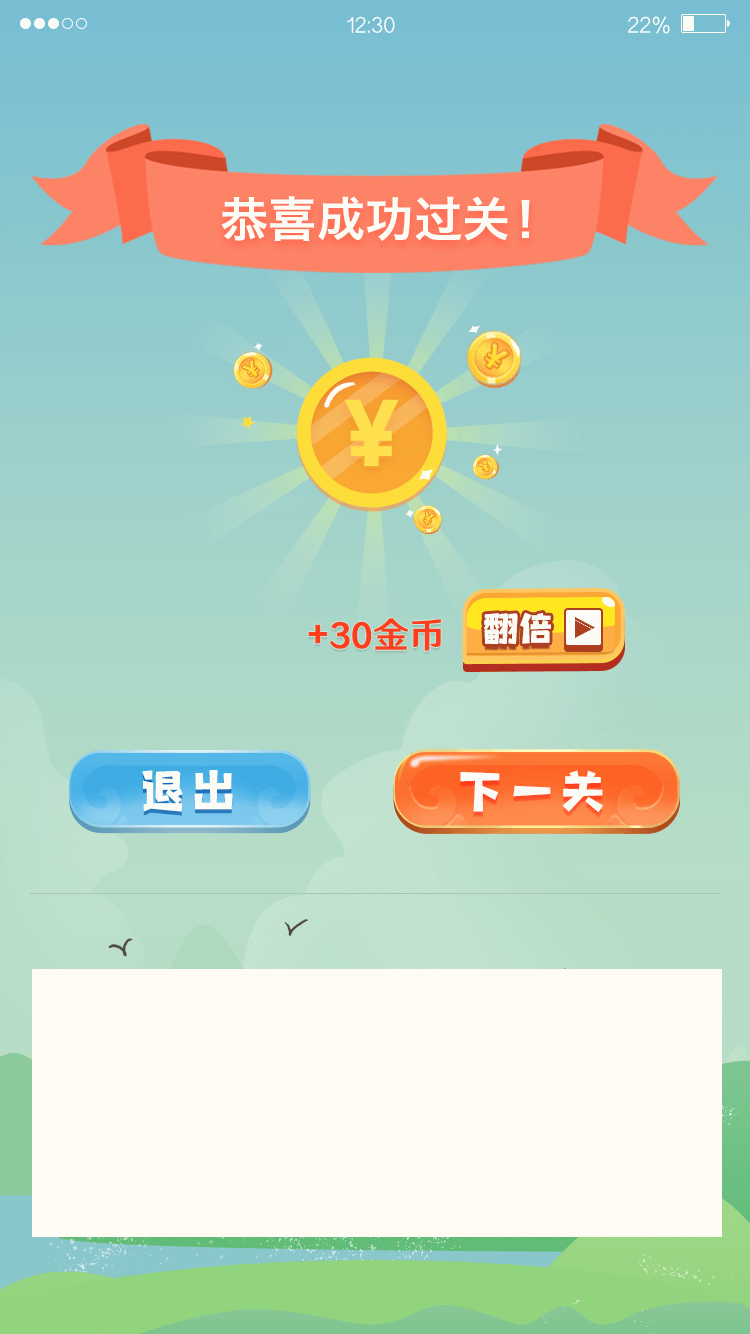Viewport: 750px width, 1334px height.
Task: Go to the next level with 下一关
Action: click(x=536, y=791)
